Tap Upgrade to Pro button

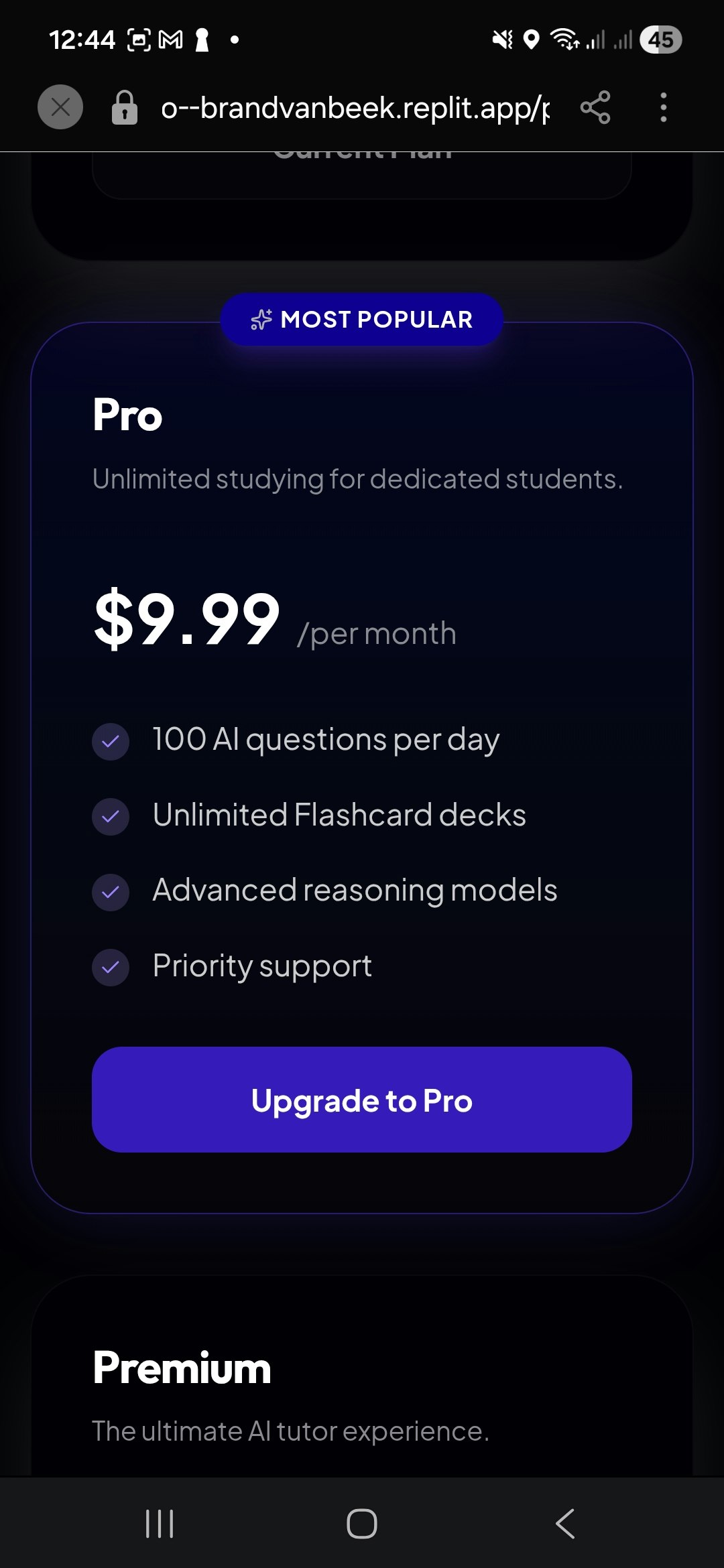click(x=362, y=1100)
